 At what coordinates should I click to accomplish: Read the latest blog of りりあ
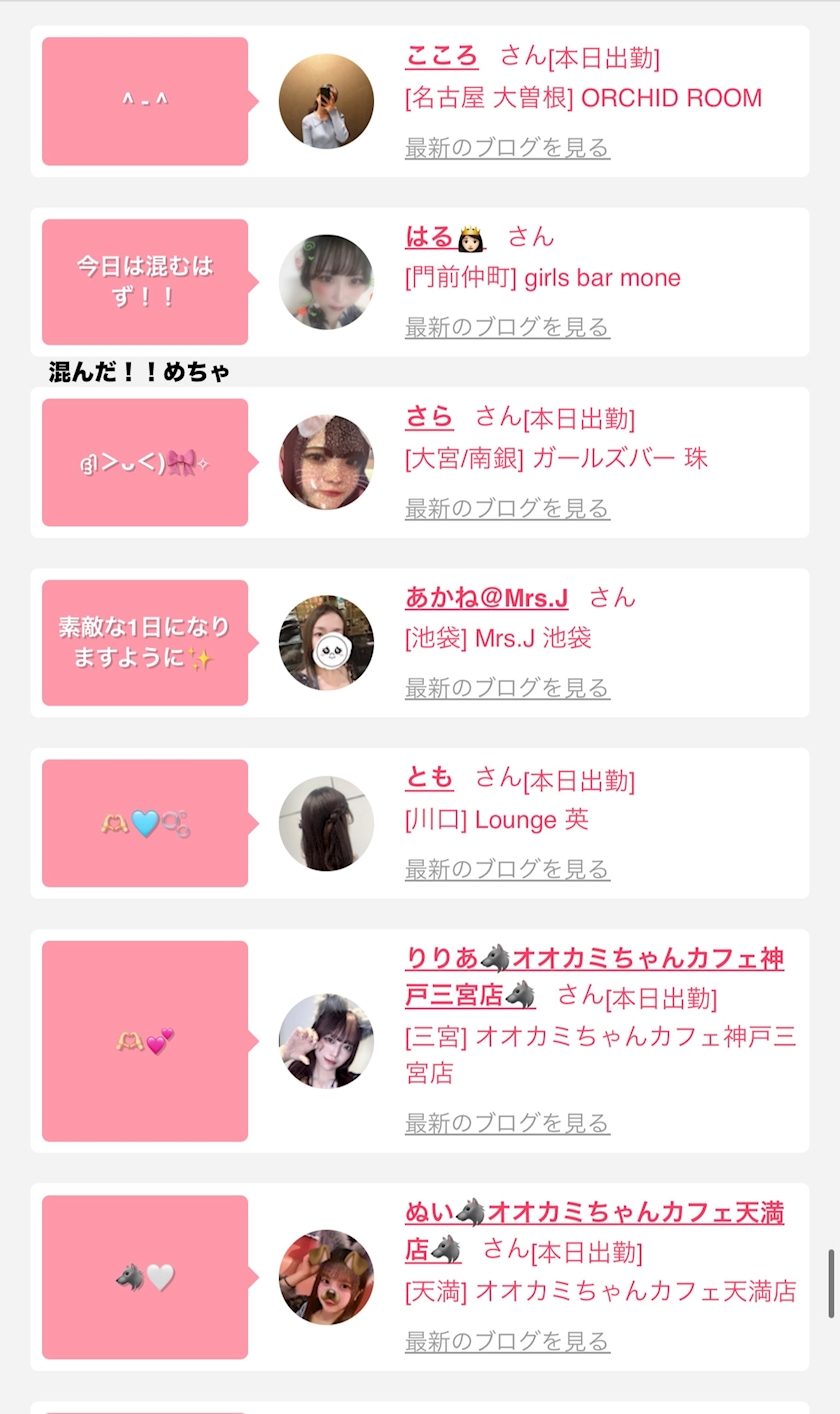pos(507,1123)
